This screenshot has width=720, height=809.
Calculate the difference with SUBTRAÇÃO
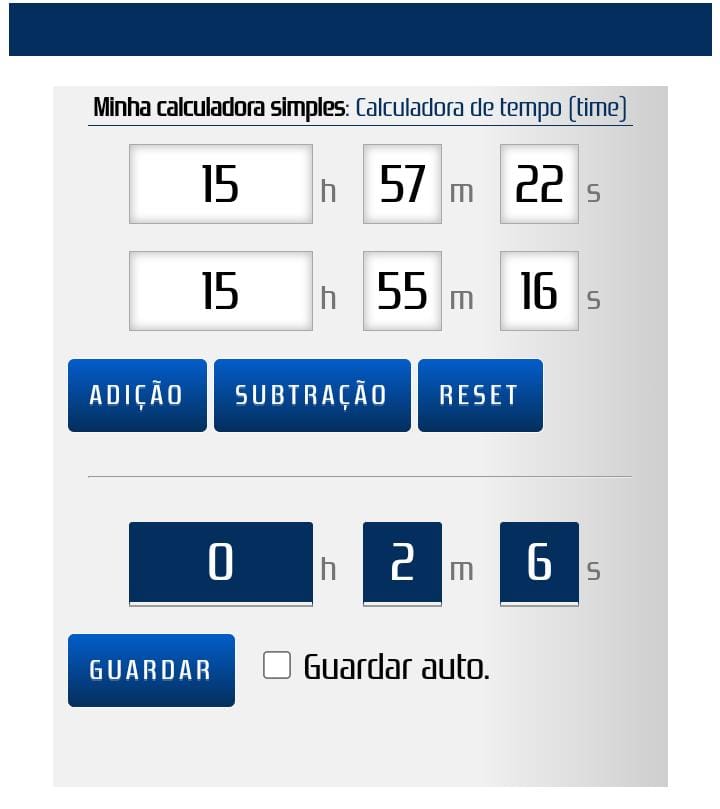312,395
